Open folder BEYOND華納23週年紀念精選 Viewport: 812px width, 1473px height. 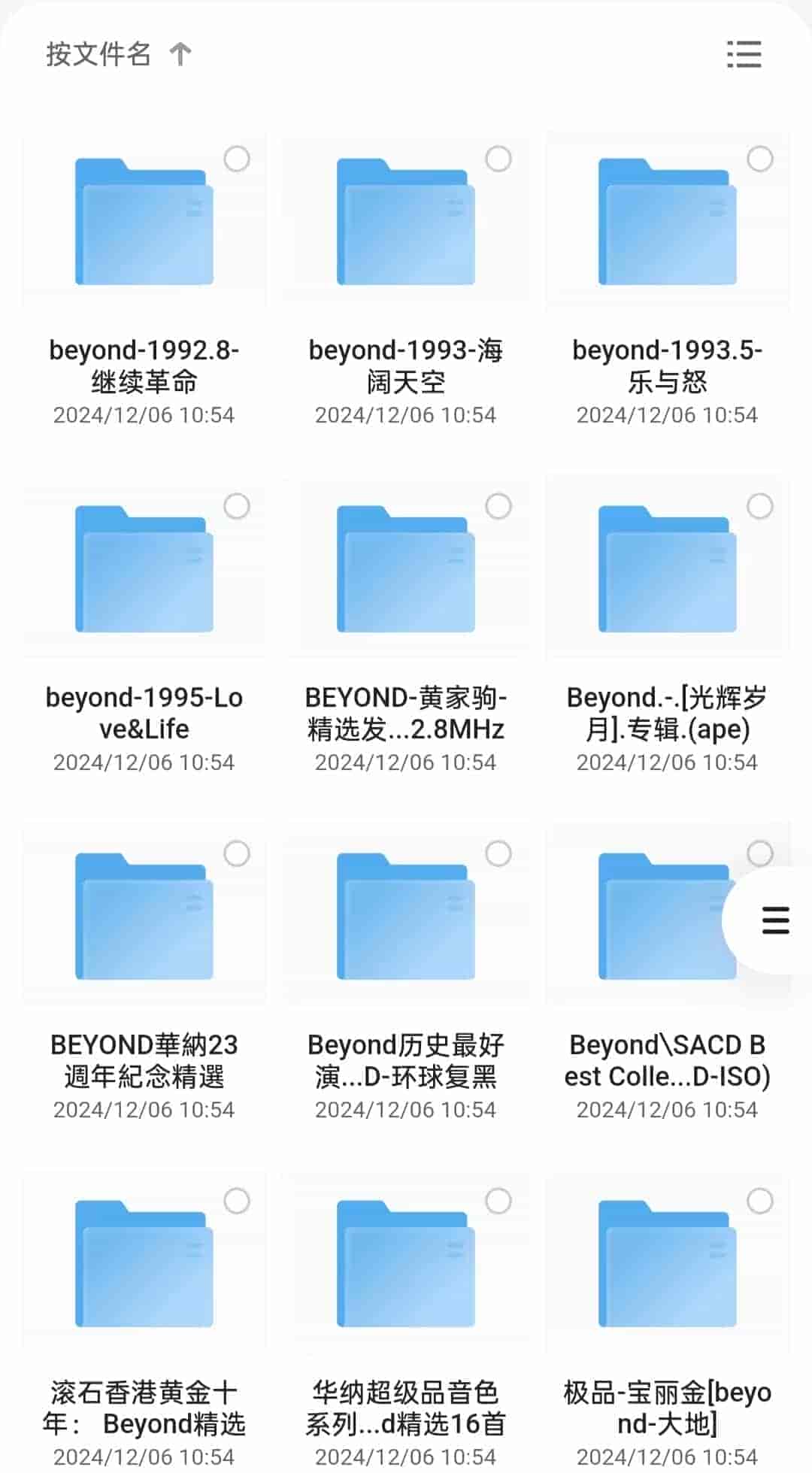click(x=144, y=917)
